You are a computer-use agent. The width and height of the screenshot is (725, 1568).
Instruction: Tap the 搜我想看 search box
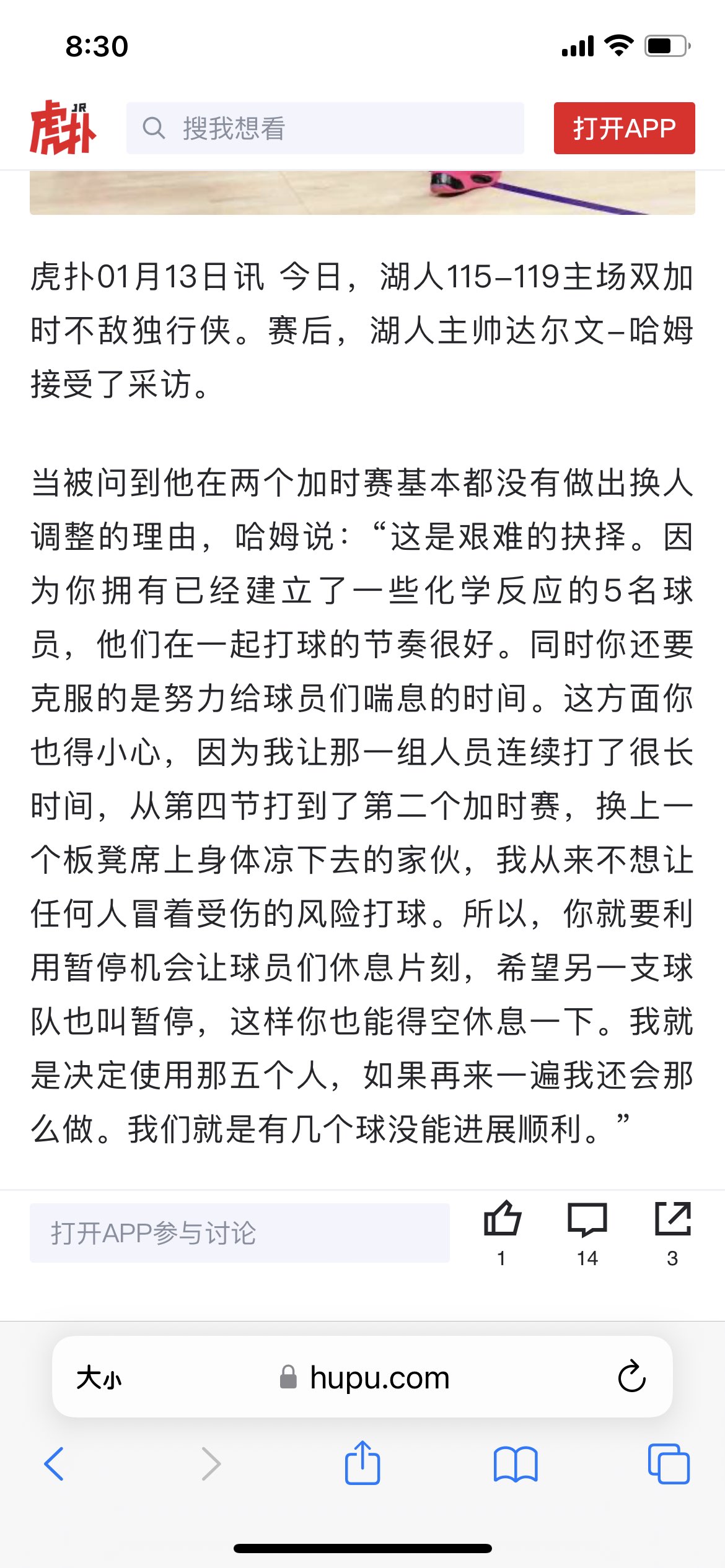325,128
